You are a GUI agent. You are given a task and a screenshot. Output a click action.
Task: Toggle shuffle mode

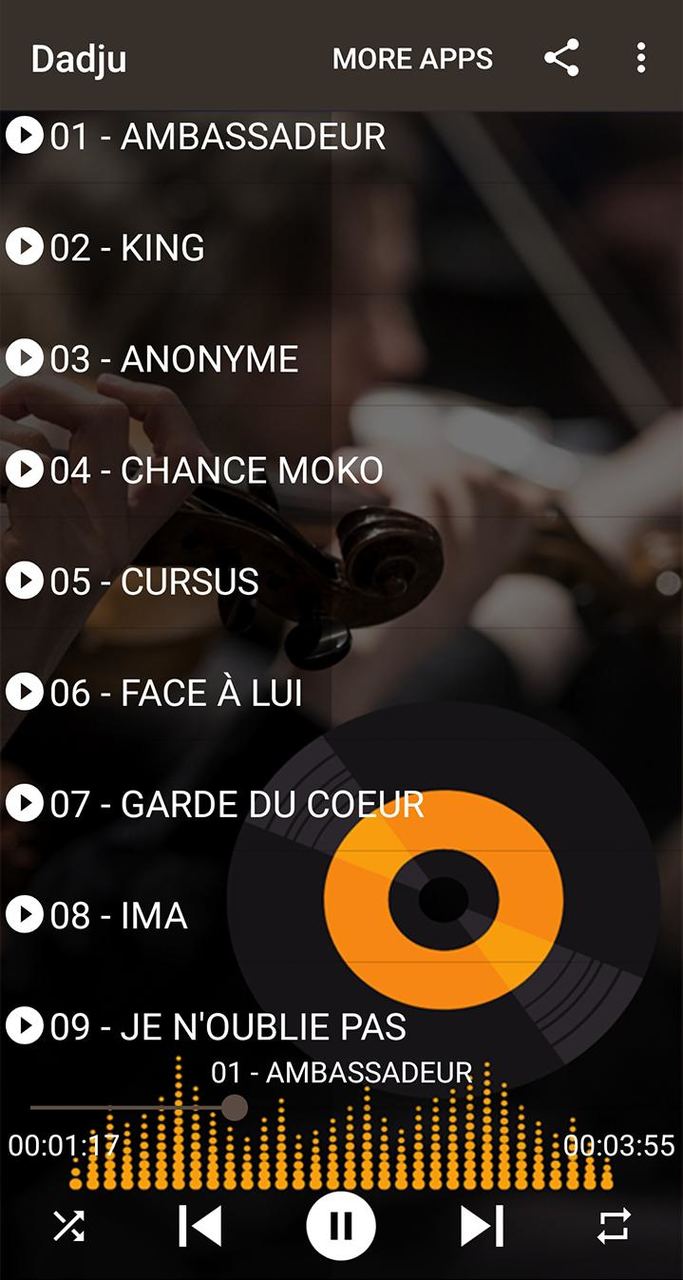pos(69,1226)
